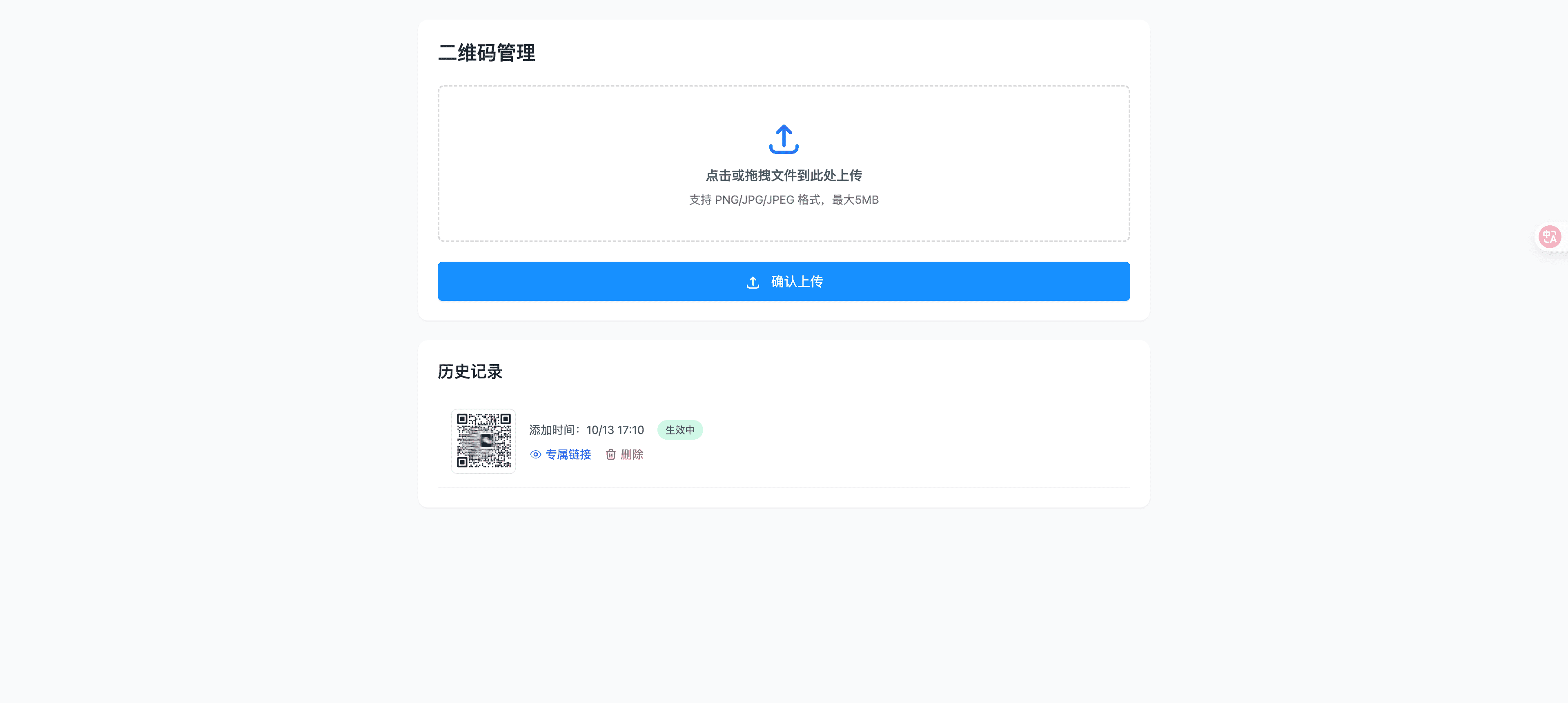The width and height of the screenshot is (1568, 703).
Task: Open the QR code thumbnail preview
Action: tap(483, 441)
